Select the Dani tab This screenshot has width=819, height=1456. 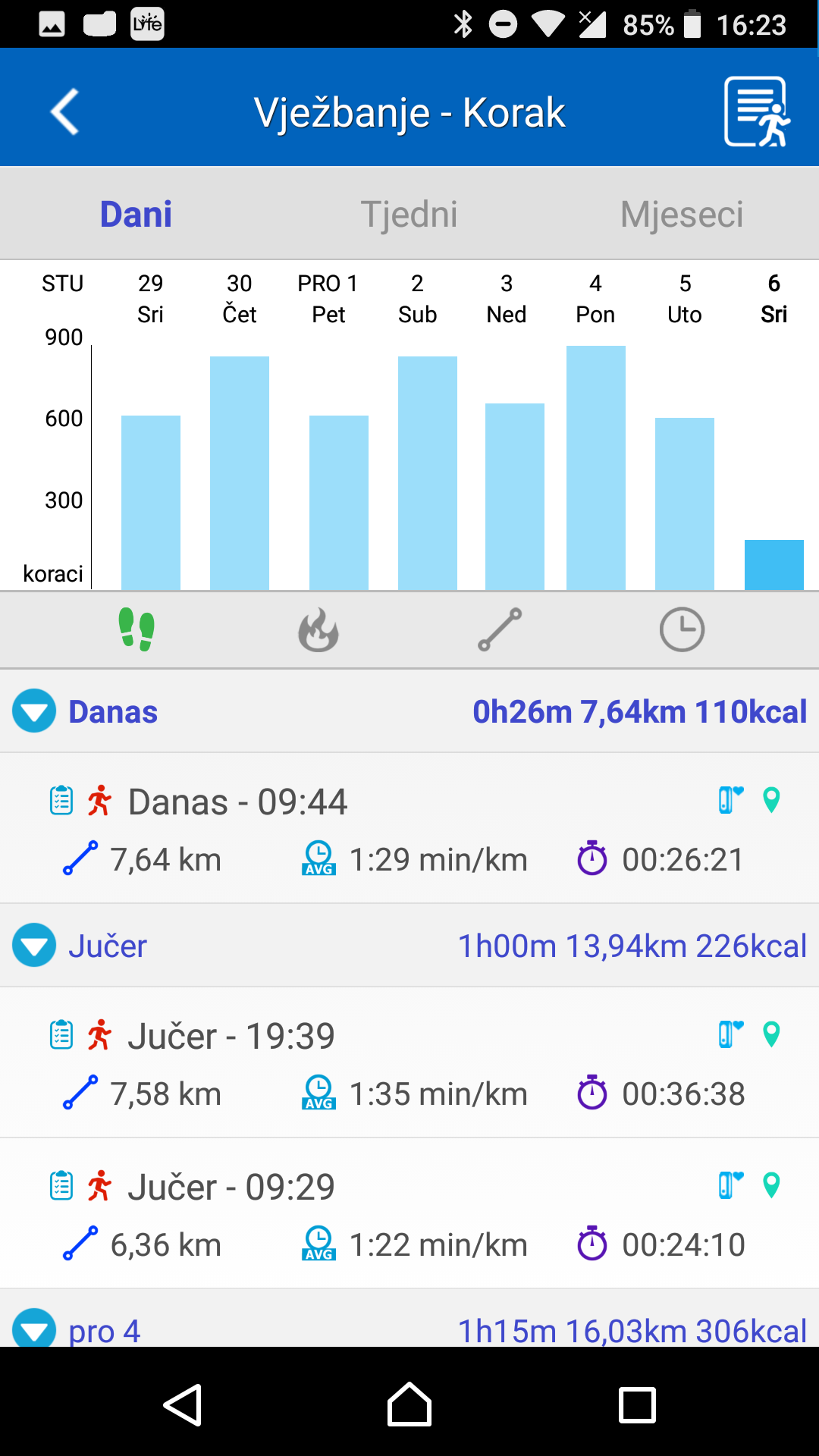tap(136, 214)
